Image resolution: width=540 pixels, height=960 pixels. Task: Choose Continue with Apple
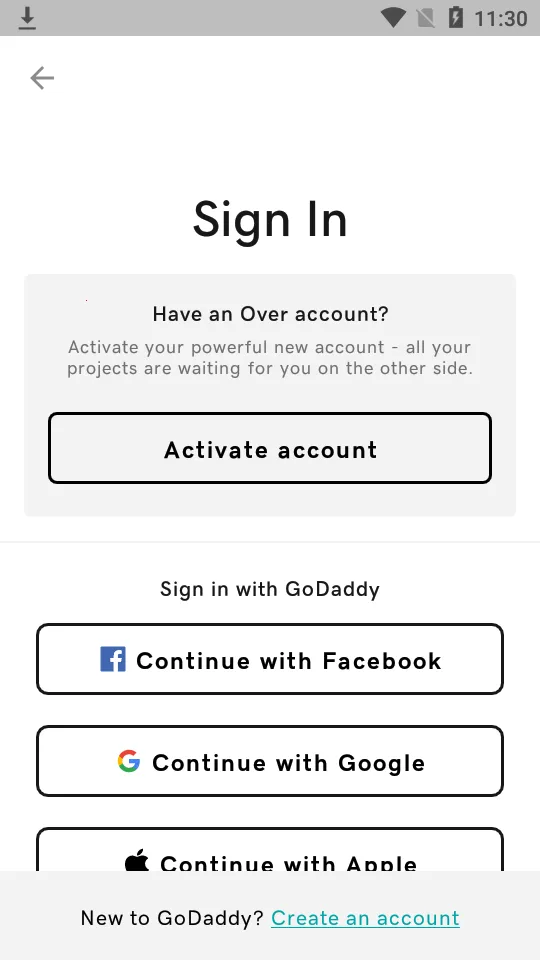click(270, 850)
